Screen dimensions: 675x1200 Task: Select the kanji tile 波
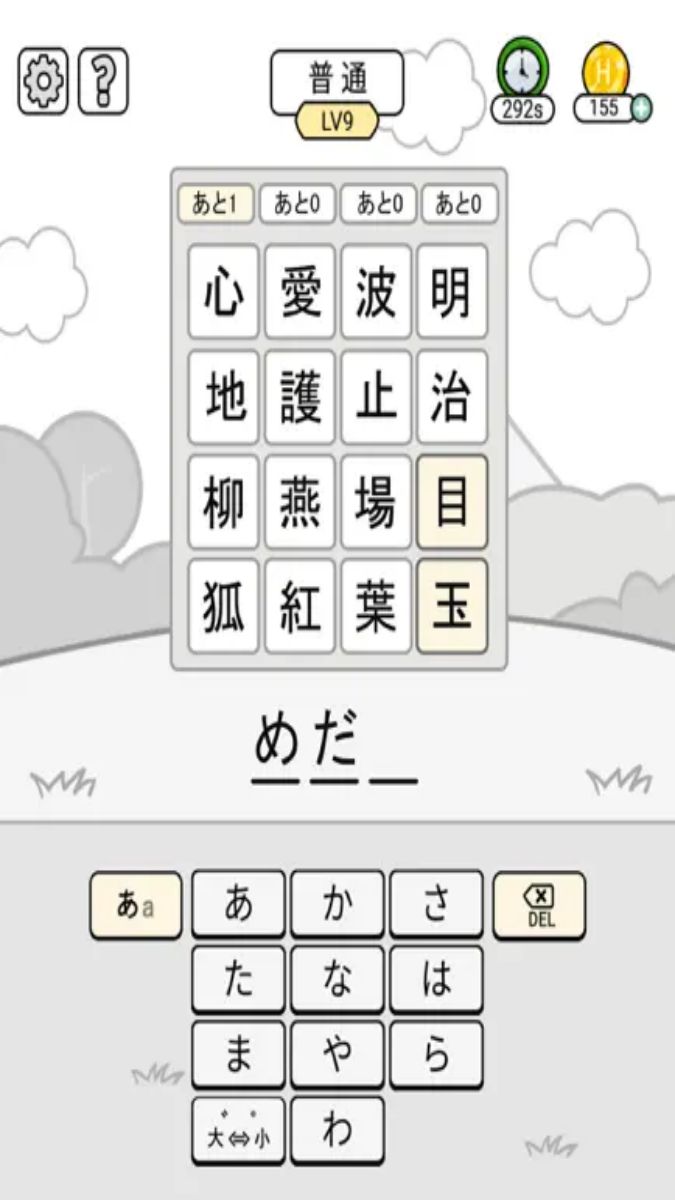pyautogui.click(x=376, y=291)
